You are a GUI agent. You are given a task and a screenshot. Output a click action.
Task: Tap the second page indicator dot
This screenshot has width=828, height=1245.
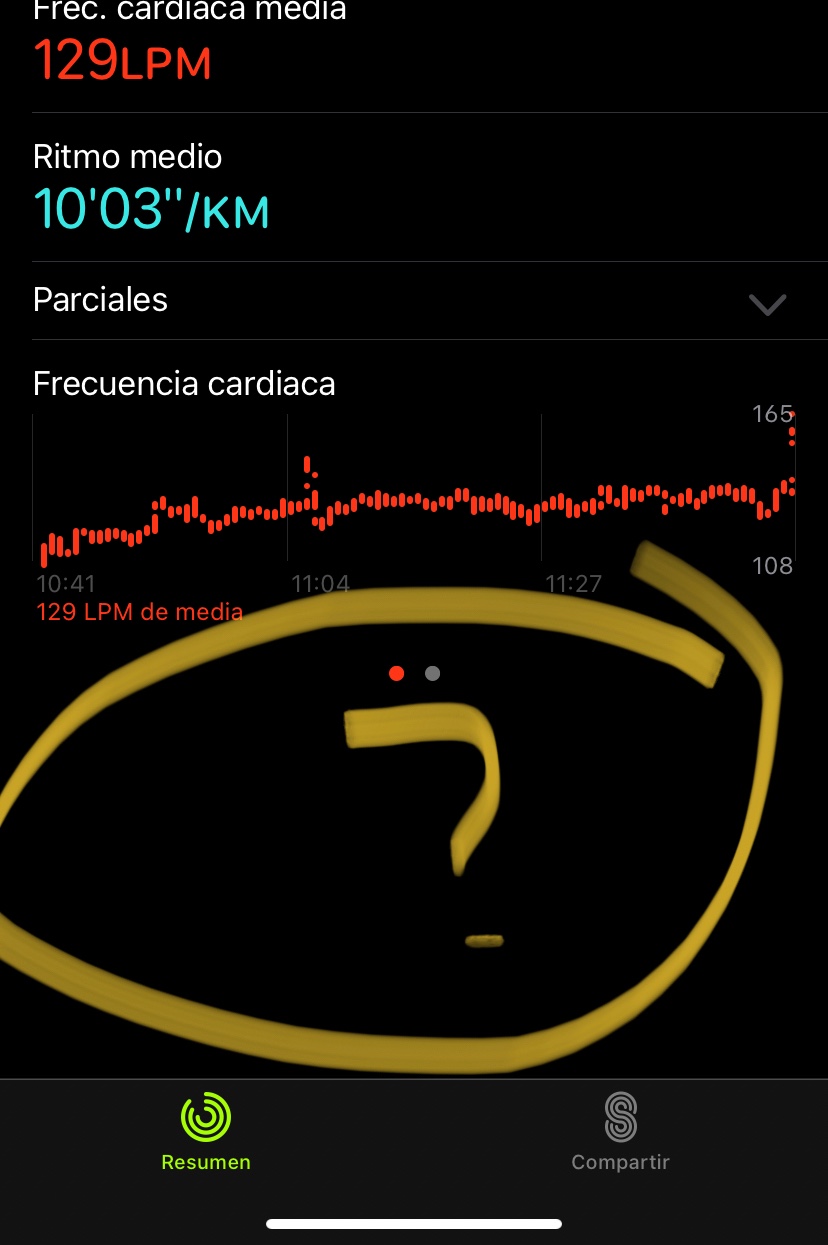(x=432, y=674)
